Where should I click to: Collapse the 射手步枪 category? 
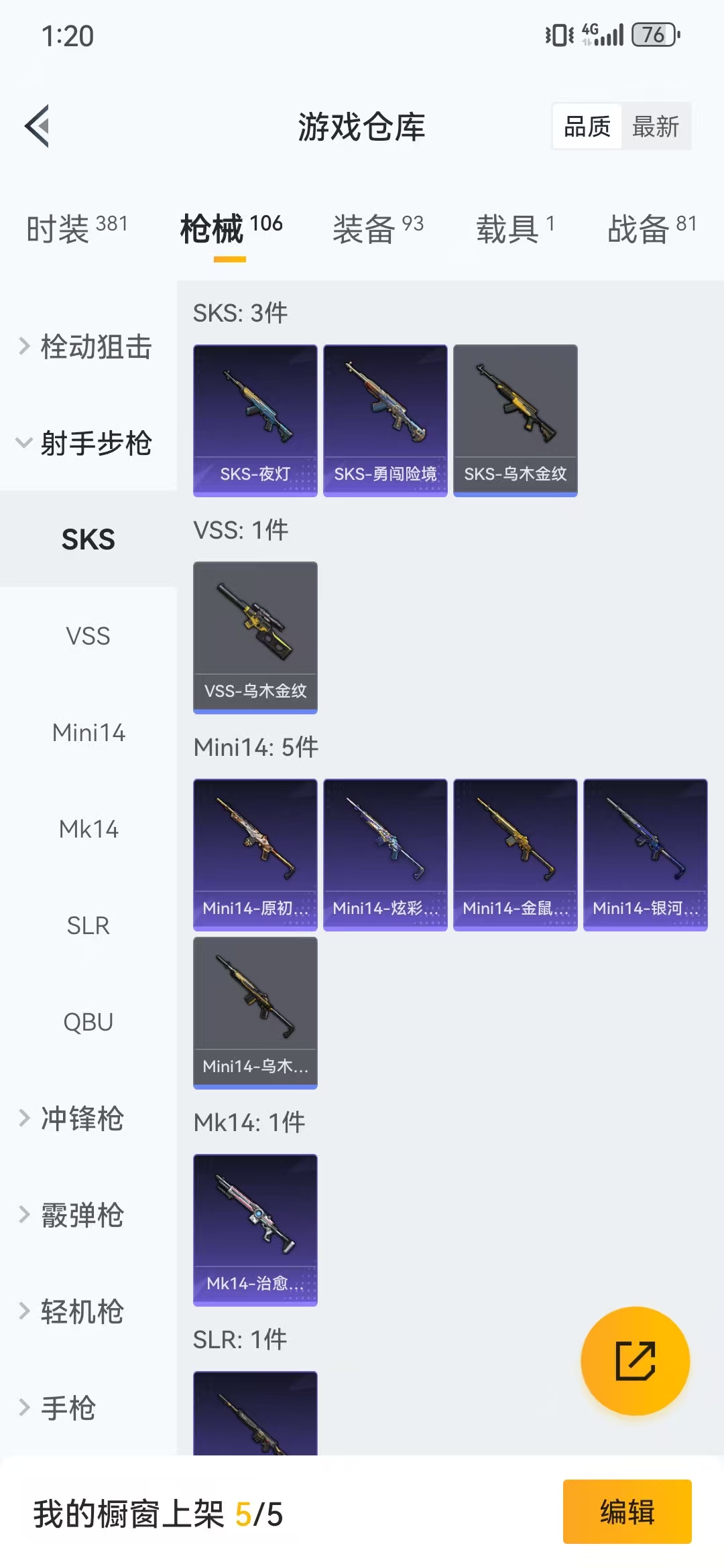point(87,443)
